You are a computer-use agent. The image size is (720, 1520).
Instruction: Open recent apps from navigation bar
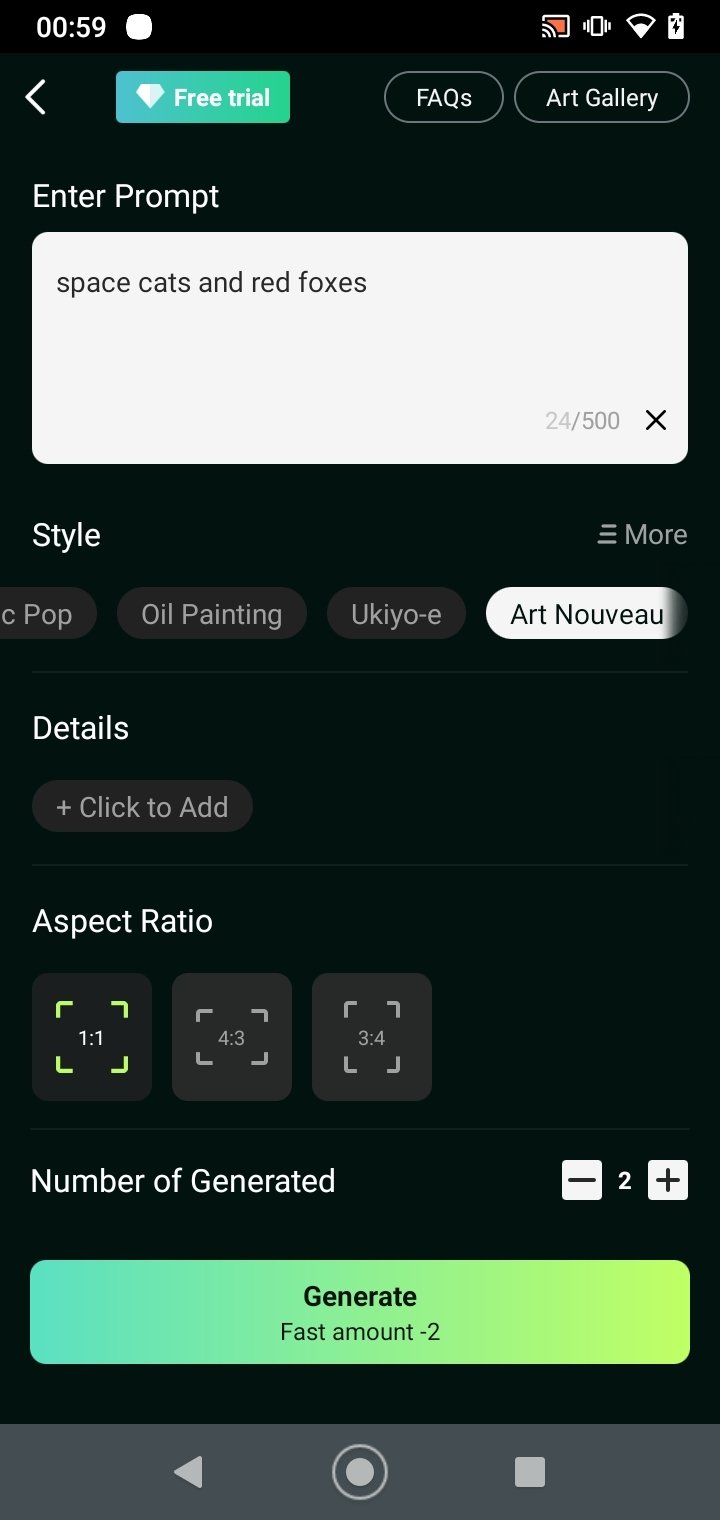click(529, 1472)
